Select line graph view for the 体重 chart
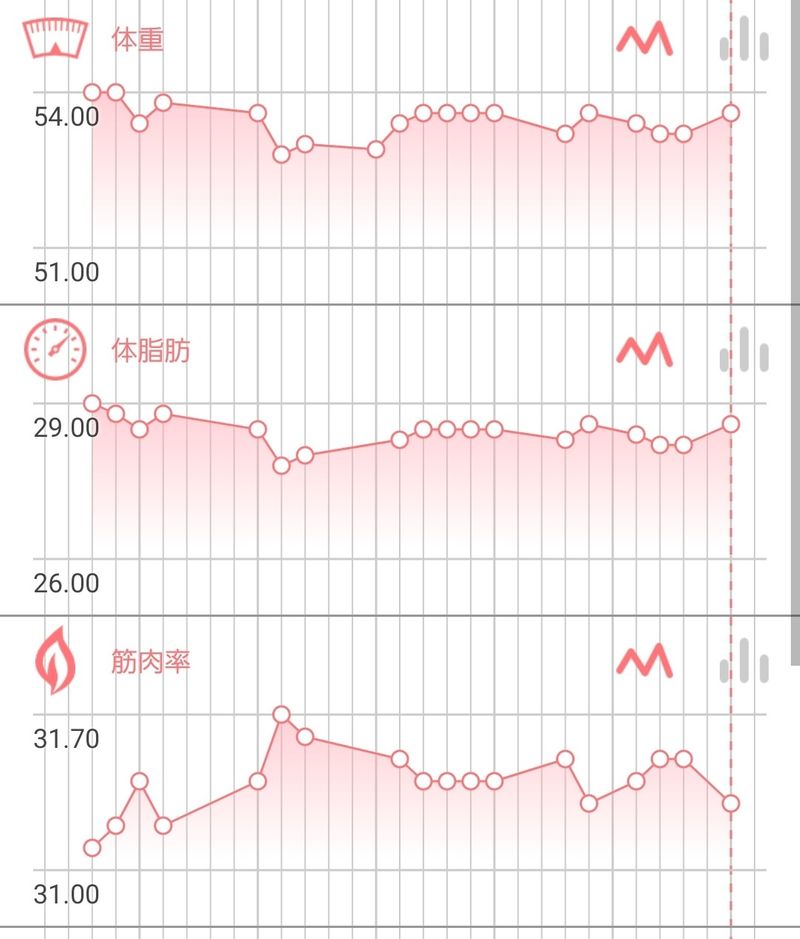Image resolution: width=800 pixels, height=939 pixels. click(644, 40)
